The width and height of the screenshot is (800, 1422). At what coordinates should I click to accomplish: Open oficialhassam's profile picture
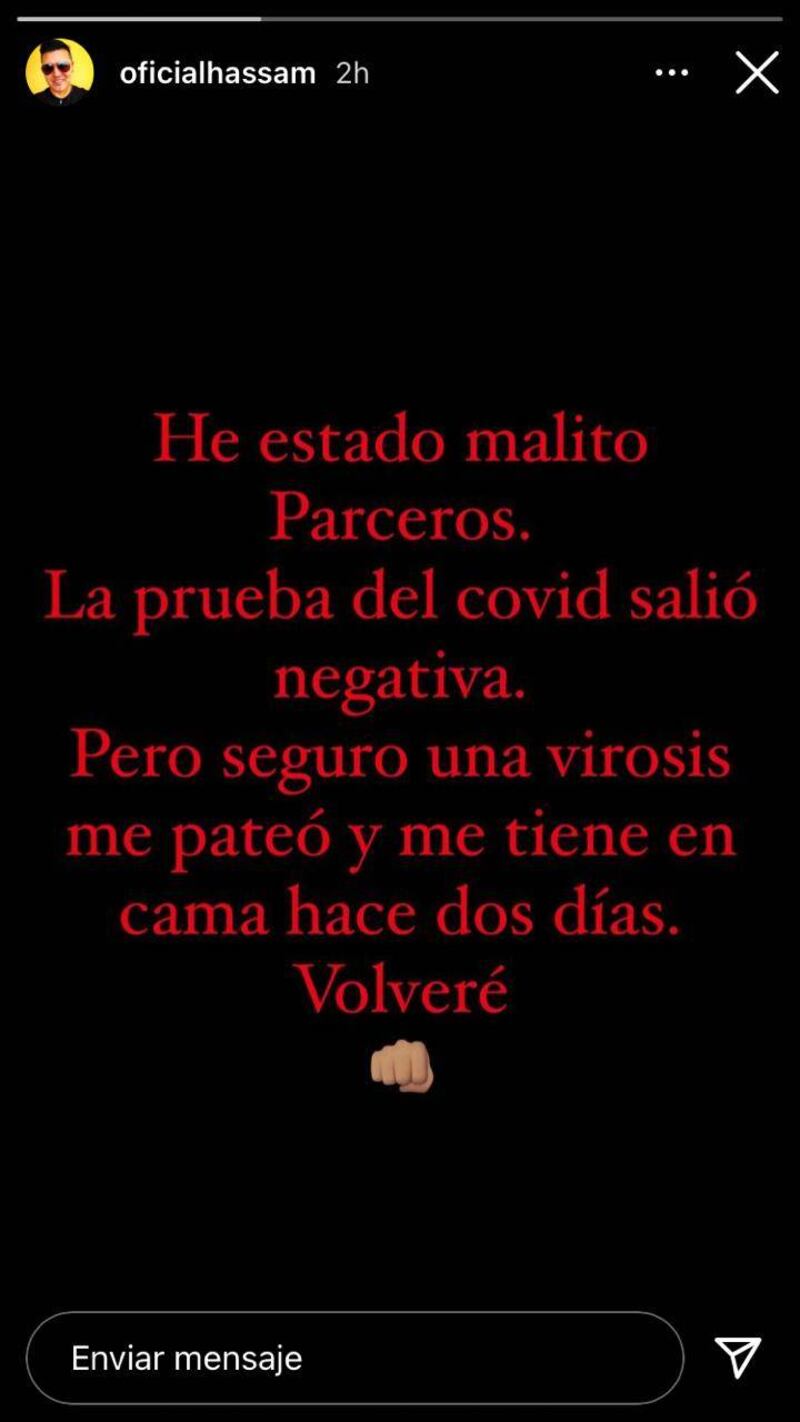pos(59,72)
